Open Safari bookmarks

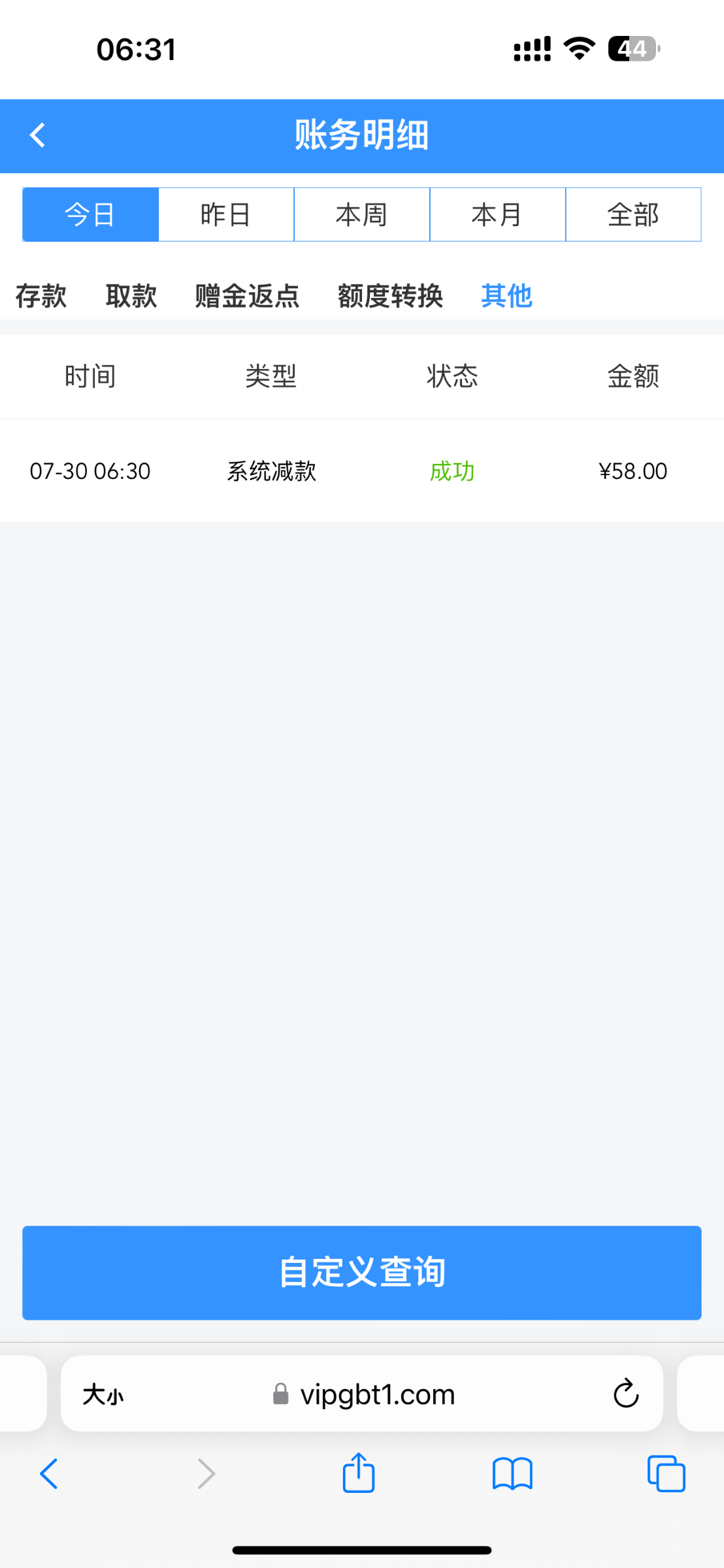pos(512,1474)
